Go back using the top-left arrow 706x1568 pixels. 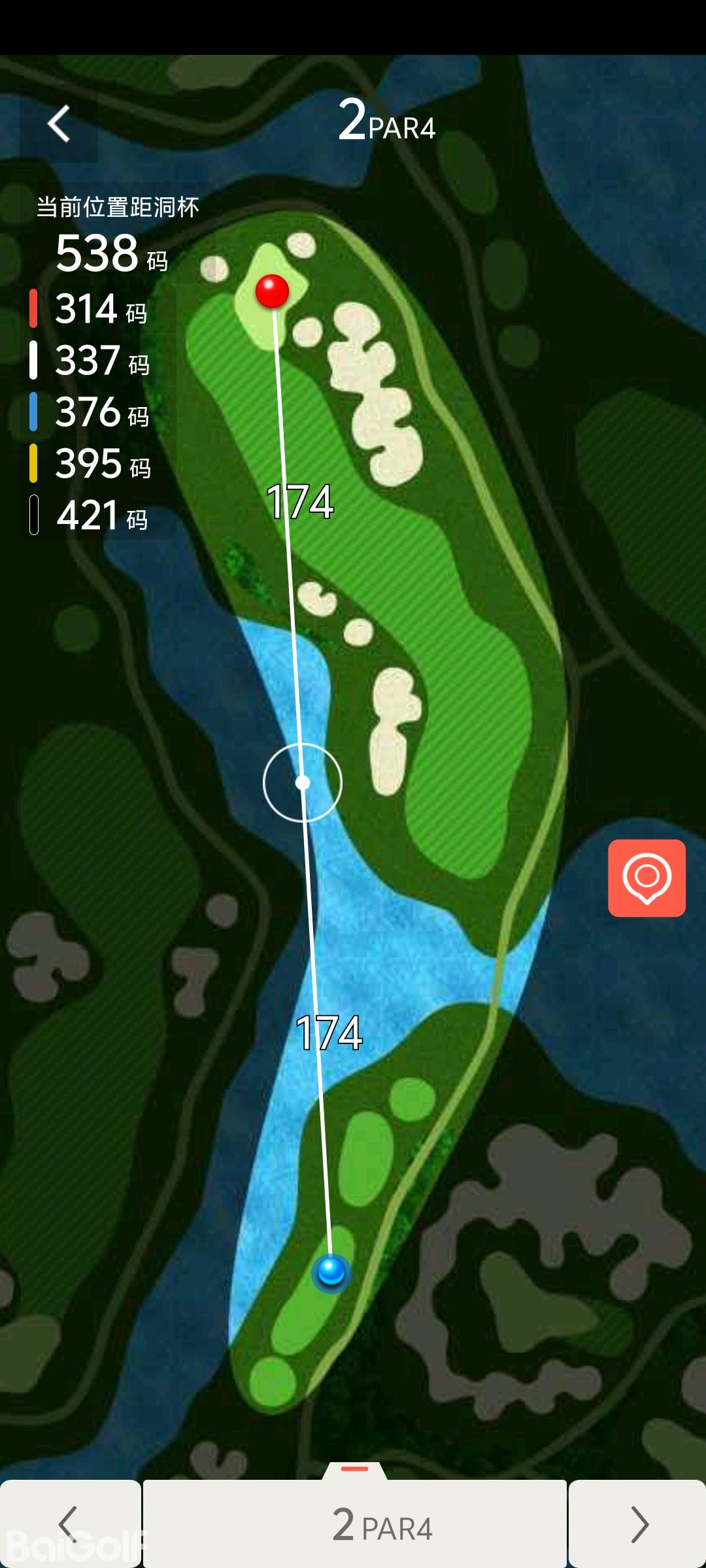(x=59, y=123)
